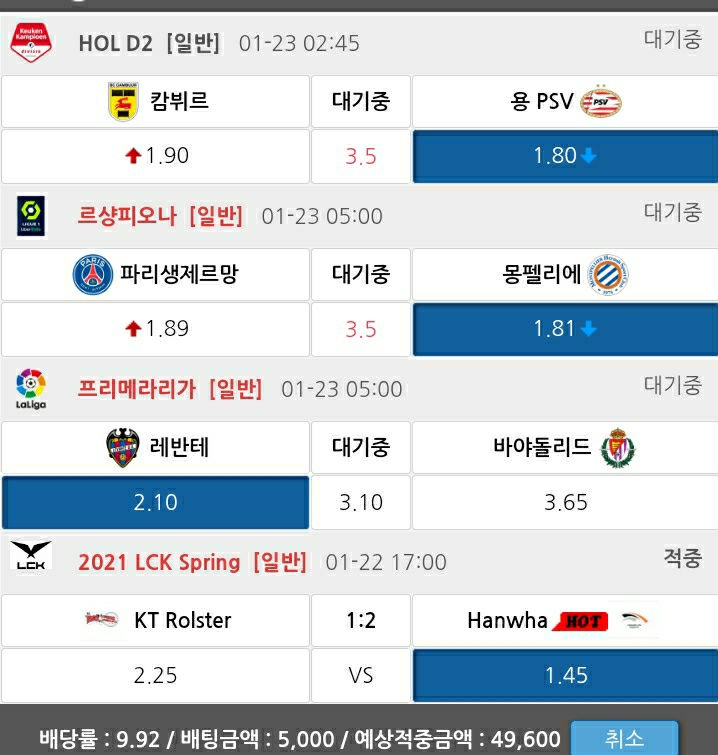Choose the 1.45 odds for Hanwha
718x755 pixels.
click(565, 675)
